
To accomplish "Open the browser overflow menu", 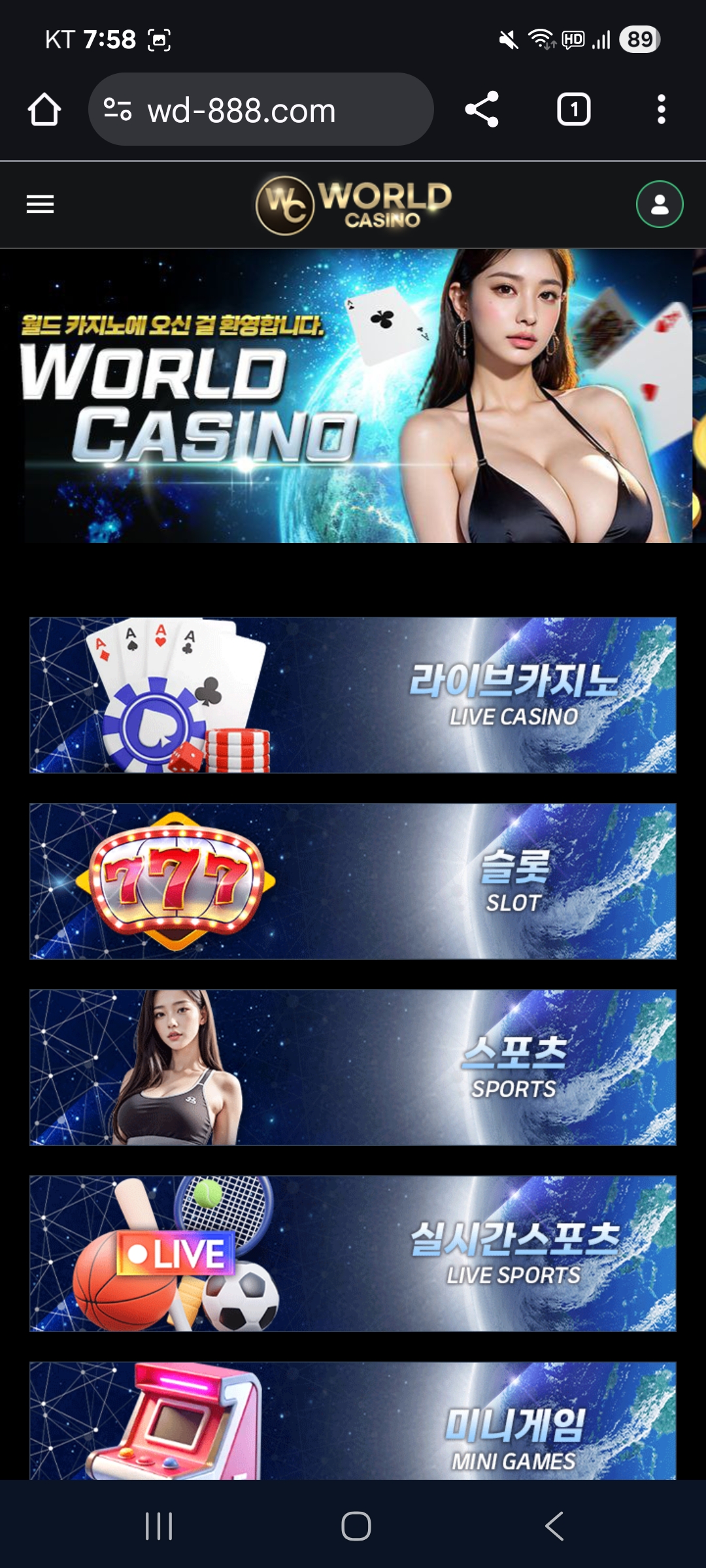I will click(661, 109).
